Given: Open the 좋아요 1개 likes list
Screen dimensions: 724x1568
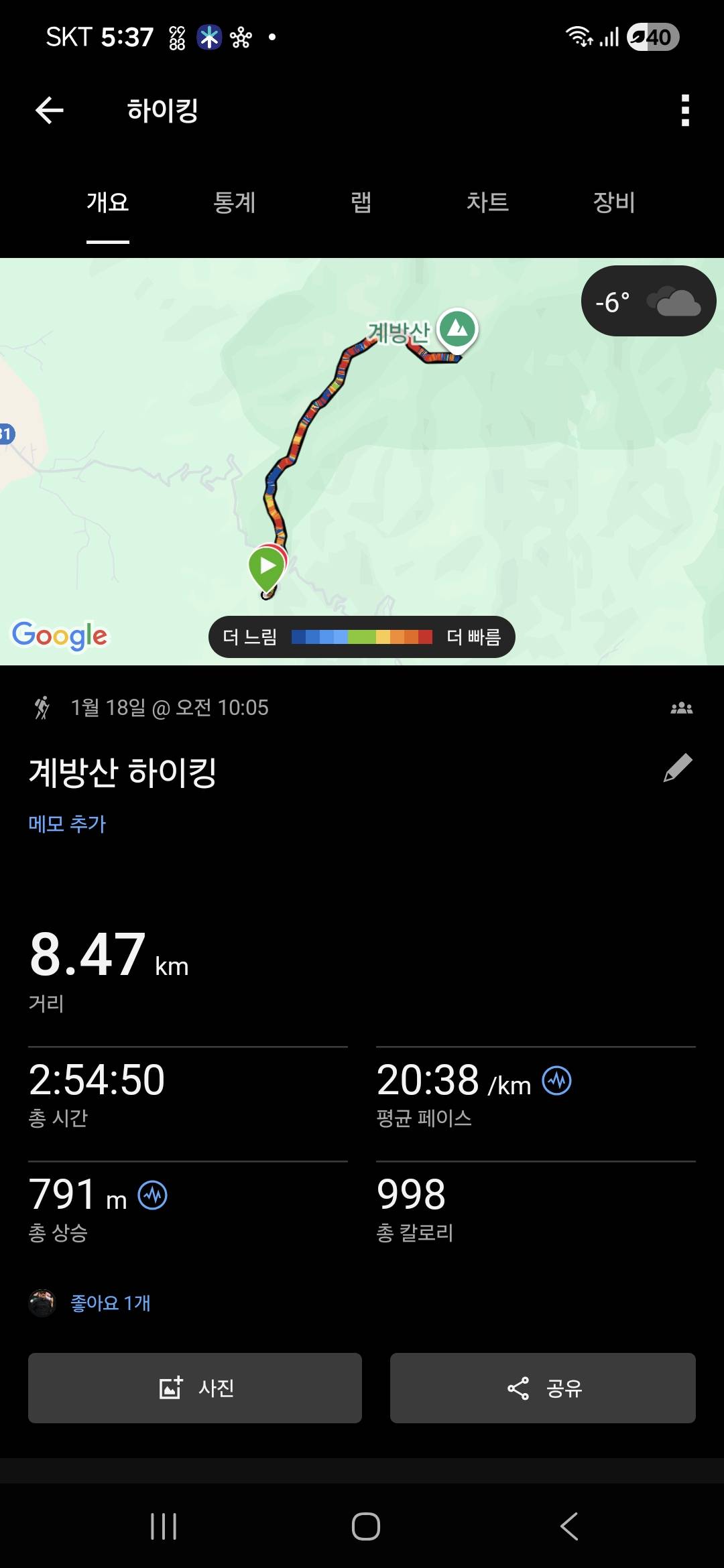Looking at the screenshot, I should tap(109, 1302).
